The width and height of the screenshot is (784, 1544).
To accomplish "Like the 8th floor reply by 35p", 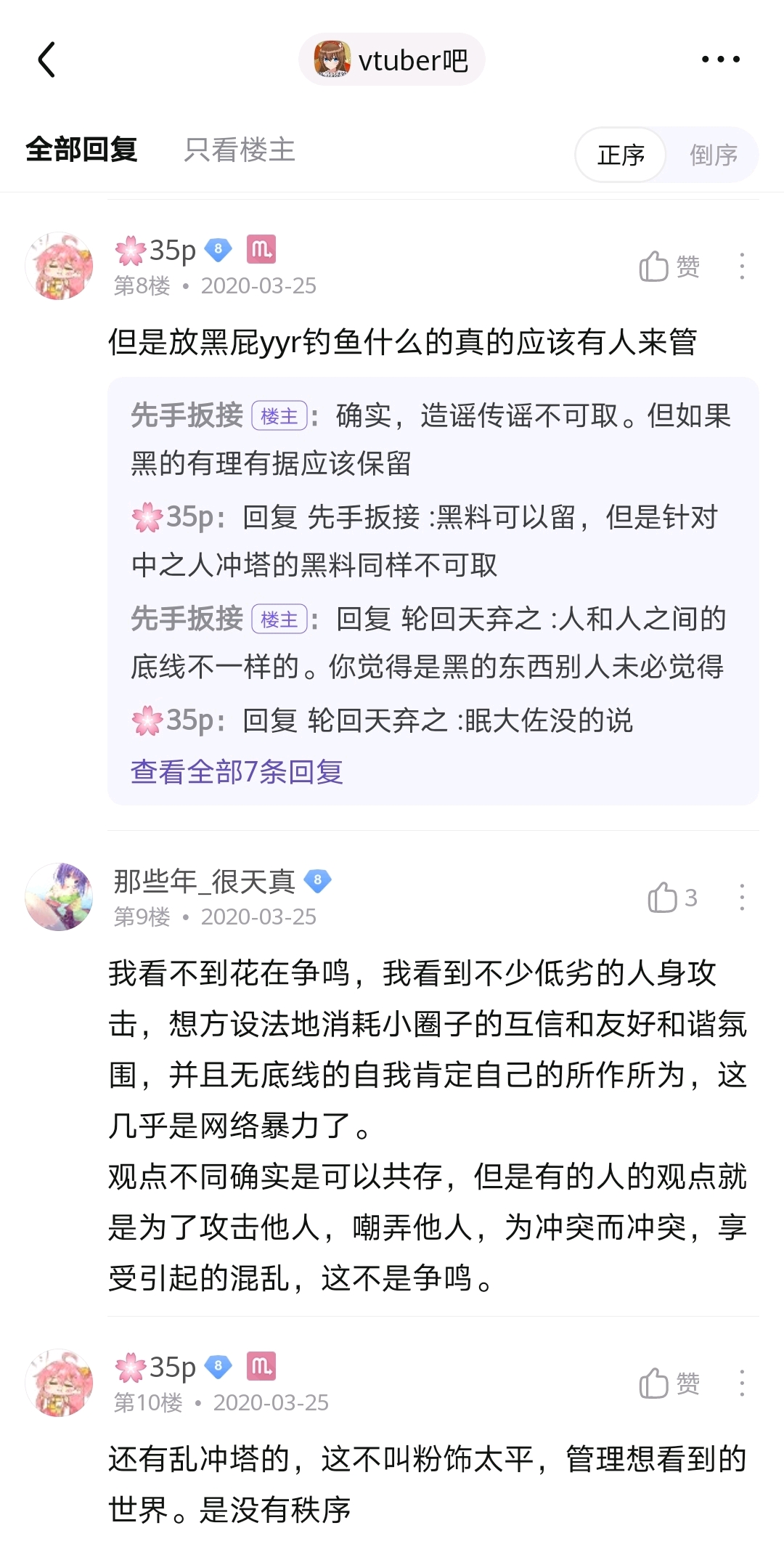I will tap(668, 267).
